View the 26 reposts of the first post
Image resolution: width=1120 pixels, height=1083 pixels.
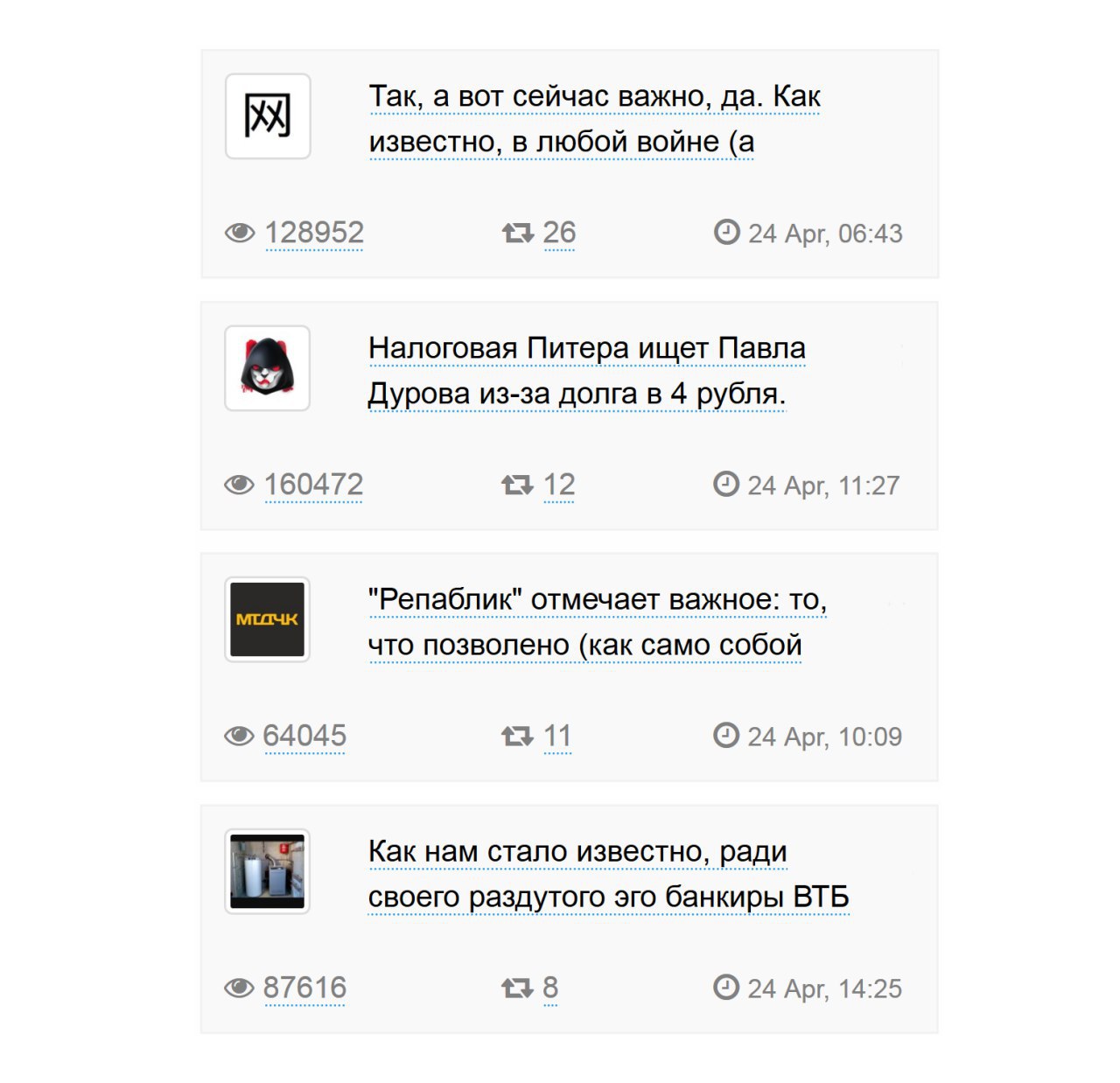click(x=559, y=233)
